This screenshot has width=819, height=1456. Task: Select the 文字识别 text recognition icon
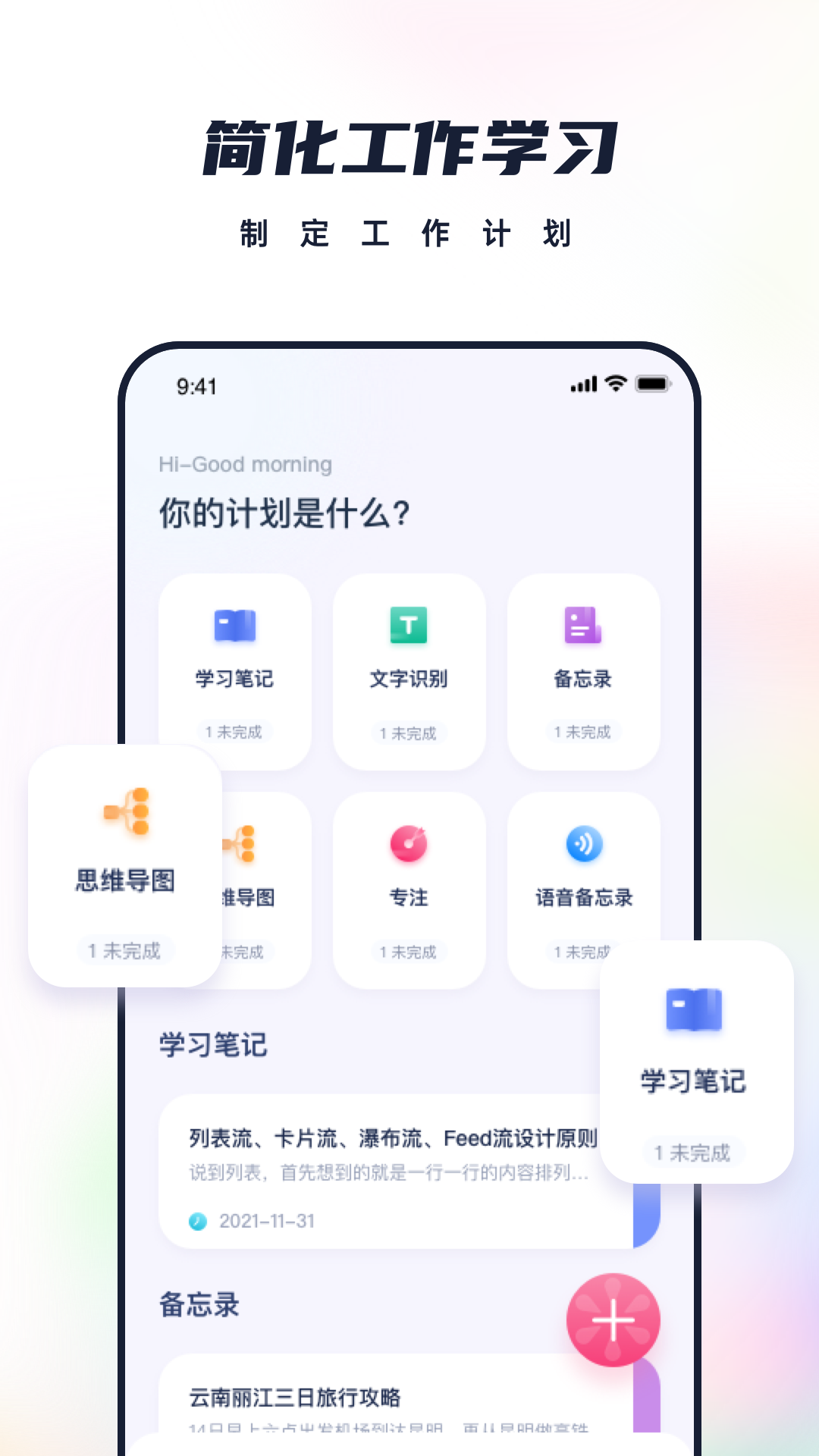click(409, 626)
